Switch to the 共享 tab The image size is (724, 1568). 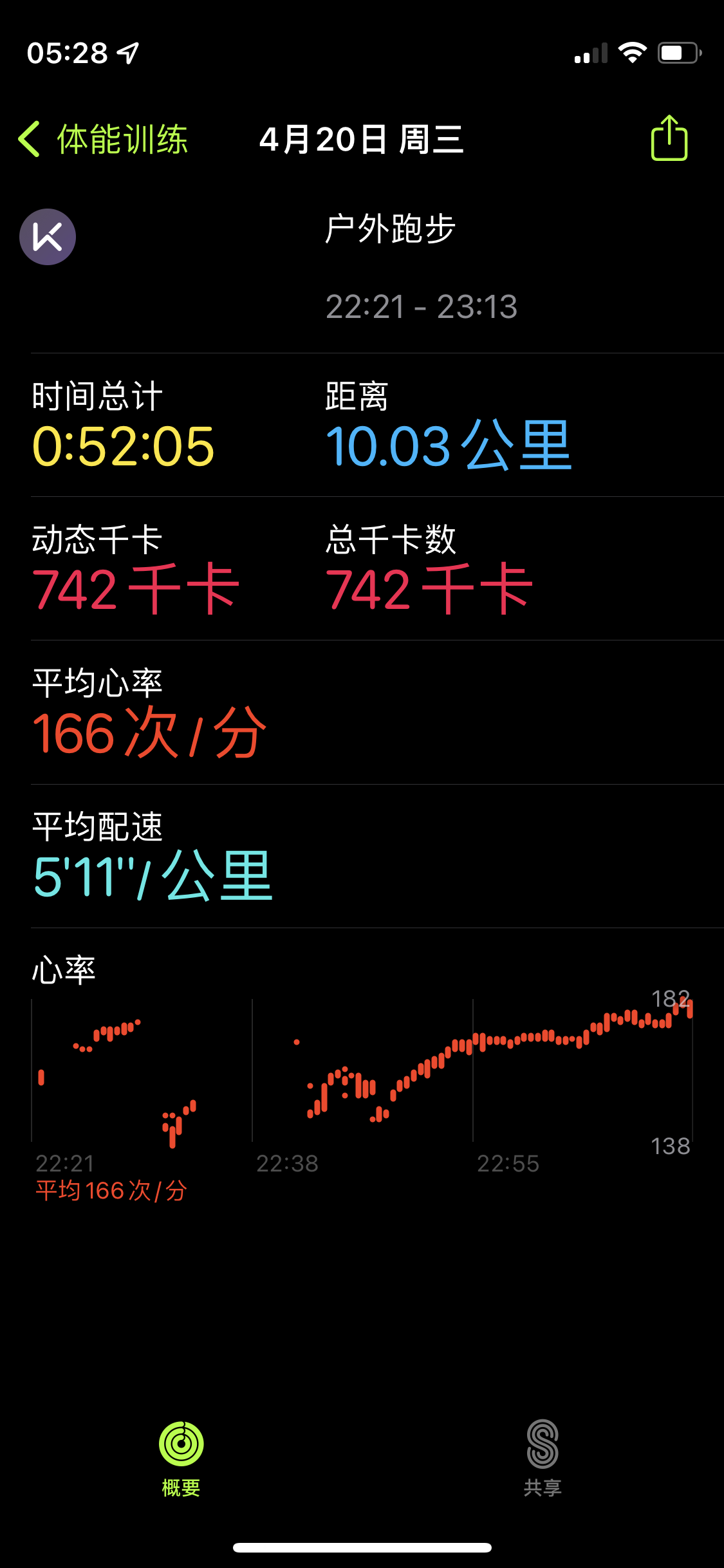[543, 1457]
